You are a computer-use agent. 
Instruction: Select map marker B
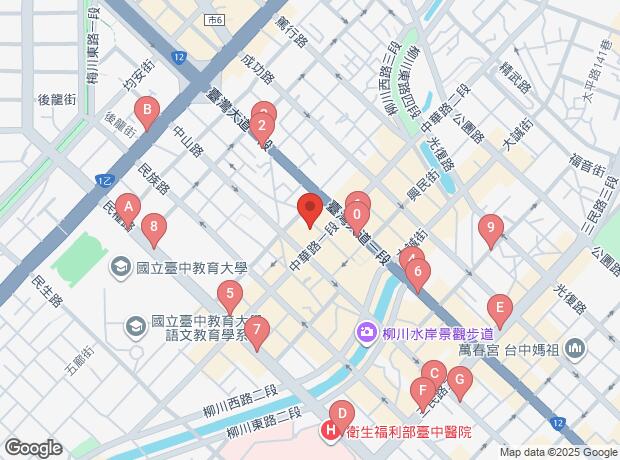click(148, 110)
